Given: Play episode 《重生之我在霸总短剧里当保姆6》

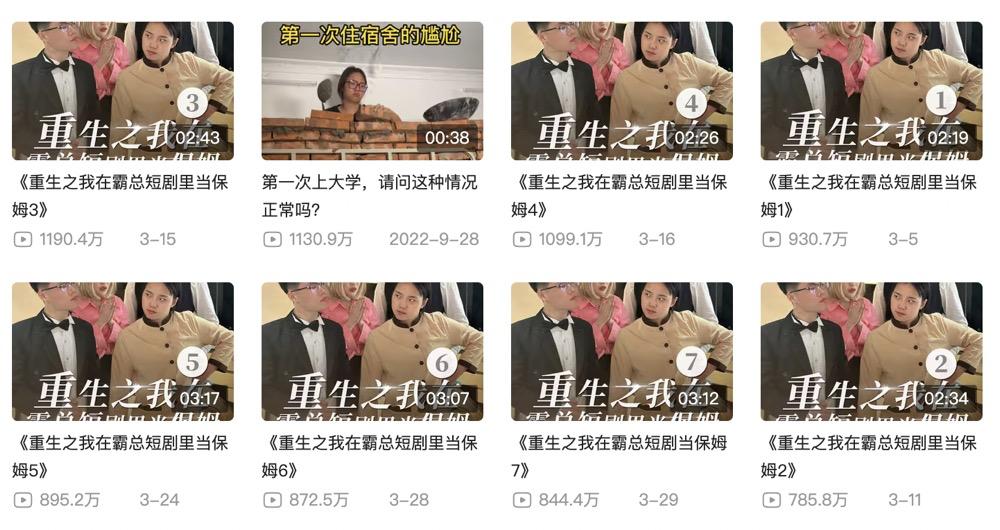Looking at the screenshot, I should (372, 351).
